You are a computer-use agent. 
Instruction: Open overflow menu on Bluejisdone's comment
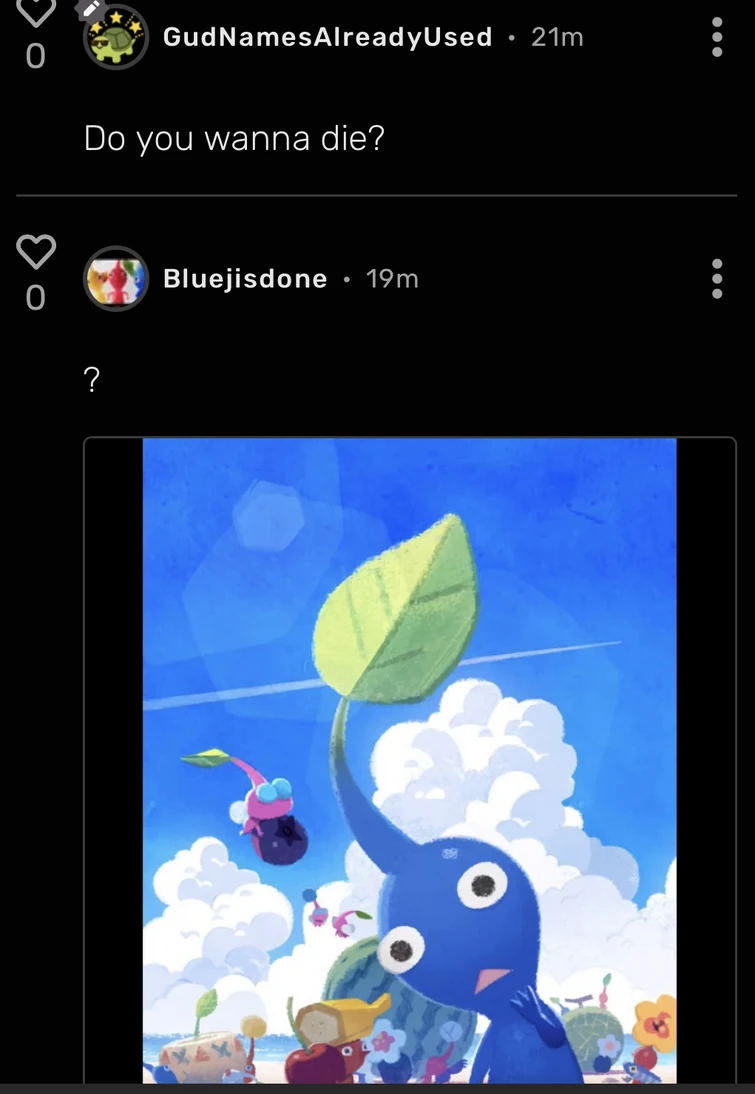pos(717,279)
